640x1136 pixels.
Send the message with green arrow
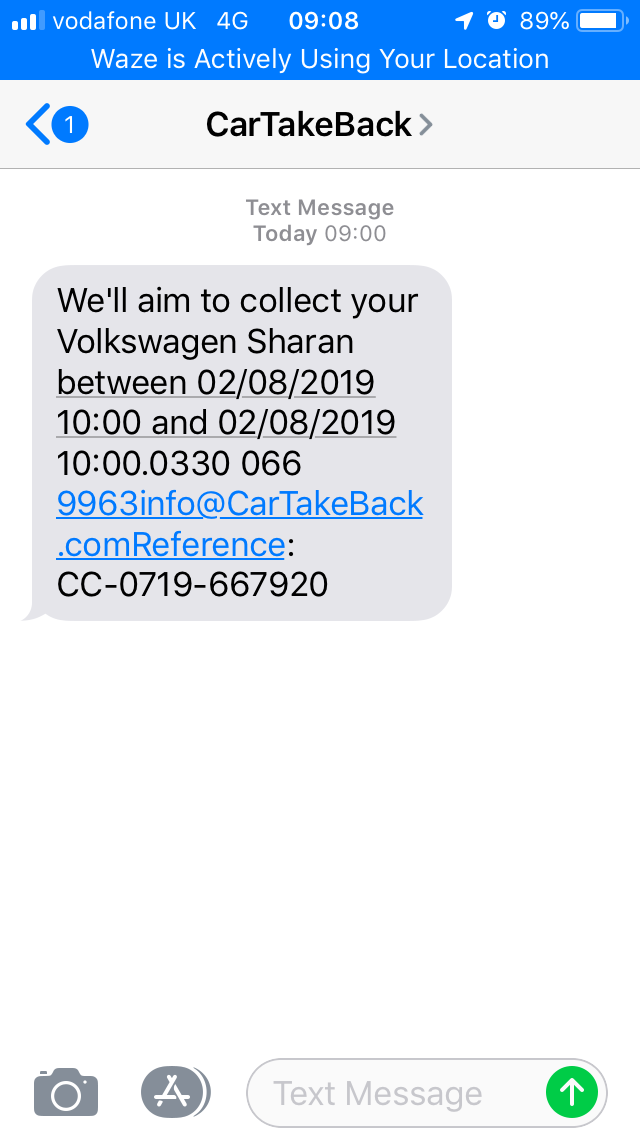point(572,1092)
